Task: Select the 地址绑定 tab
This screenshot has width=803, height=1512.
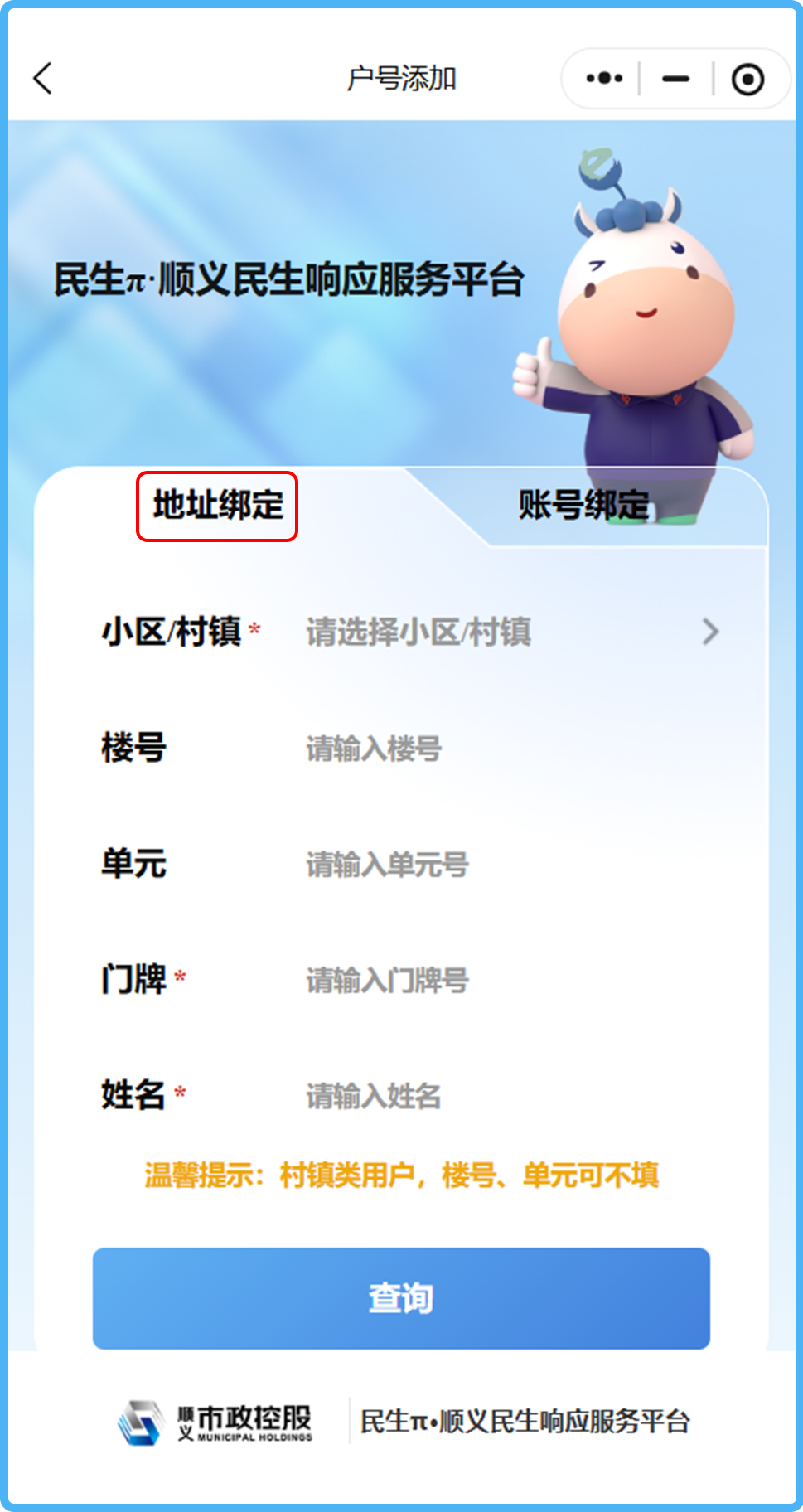Action: [x=217, y=506]
